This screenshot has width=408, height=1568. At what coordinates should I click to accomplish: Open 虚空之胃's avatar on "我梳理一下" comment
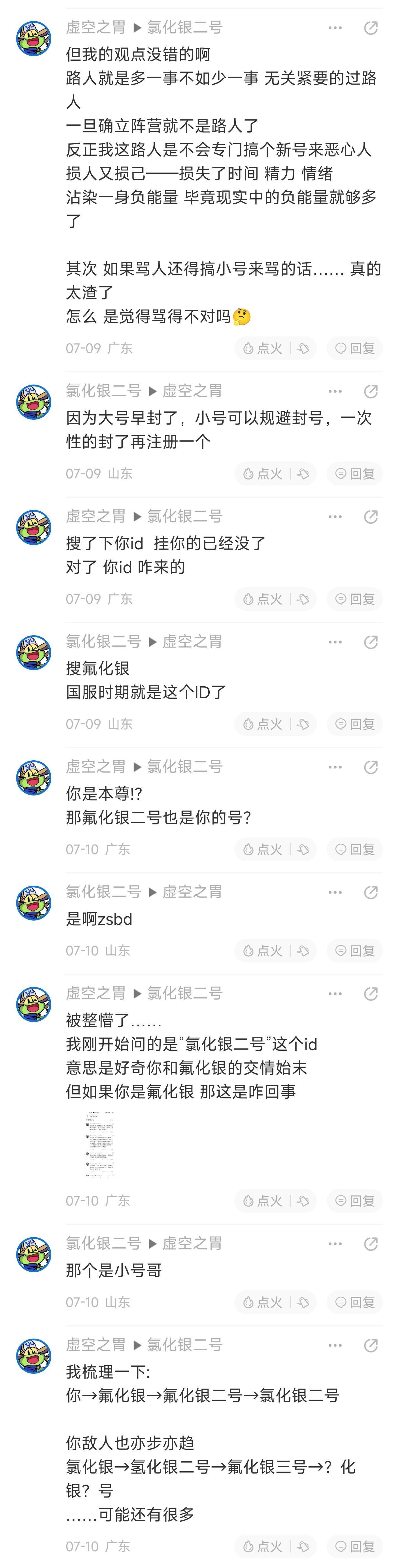pos(33,1356)
